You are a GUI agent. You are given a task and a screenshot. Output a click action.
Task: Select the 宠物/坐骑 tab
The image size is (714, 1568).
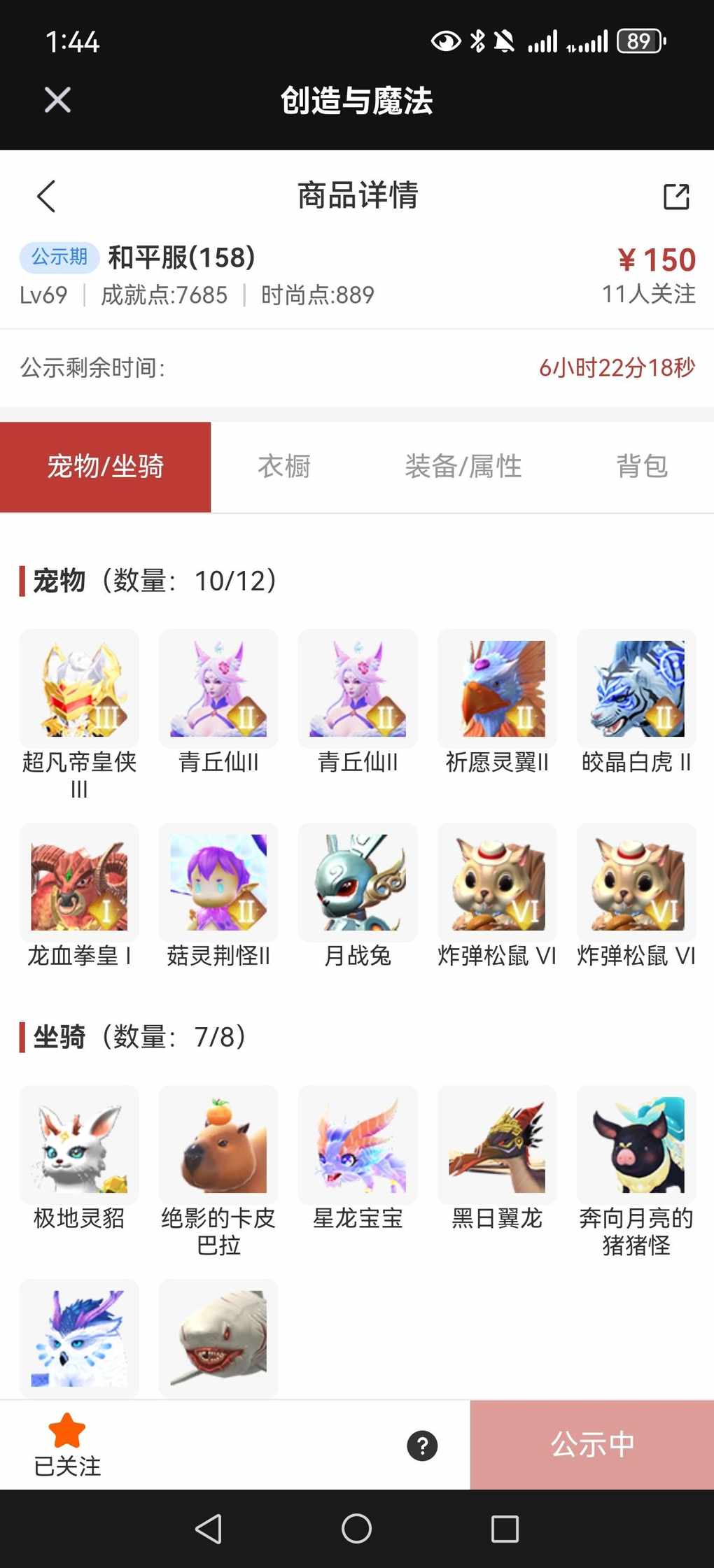(106, 467)
